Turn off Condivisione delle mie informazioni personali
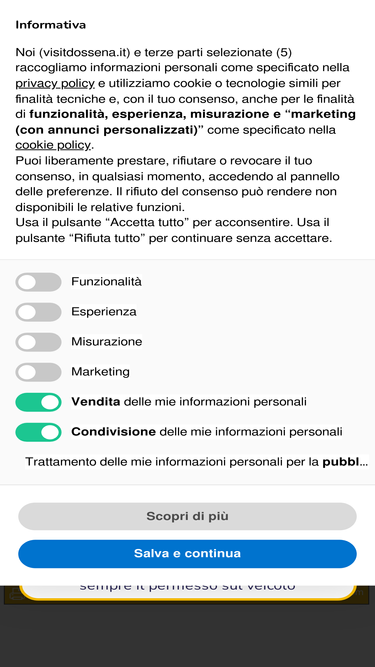 coord(38,432)
